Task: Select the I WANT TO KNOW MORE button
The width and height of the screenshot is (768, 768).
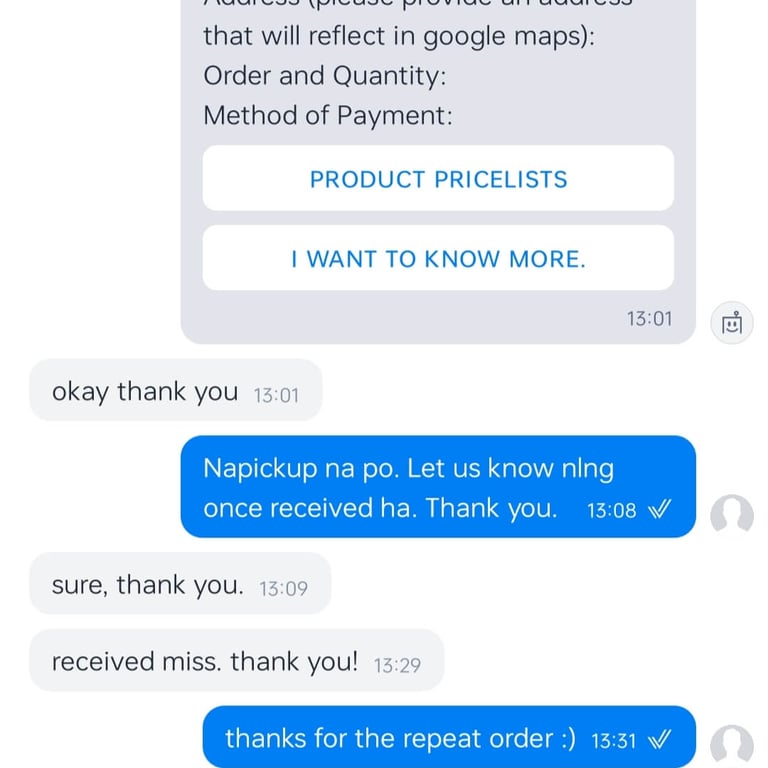Action: point(438,259)
